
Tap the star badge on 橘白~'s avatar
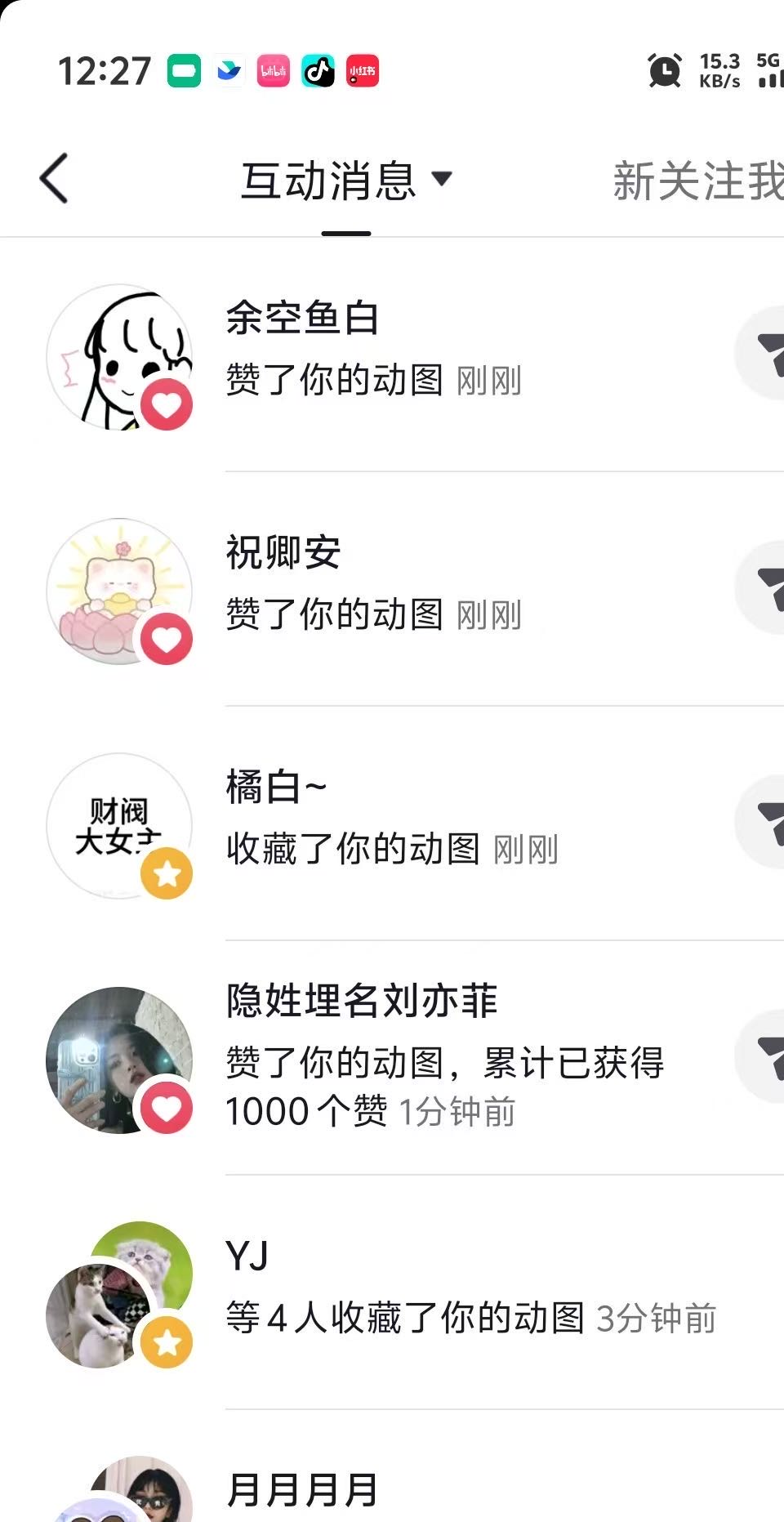point(167,875)
